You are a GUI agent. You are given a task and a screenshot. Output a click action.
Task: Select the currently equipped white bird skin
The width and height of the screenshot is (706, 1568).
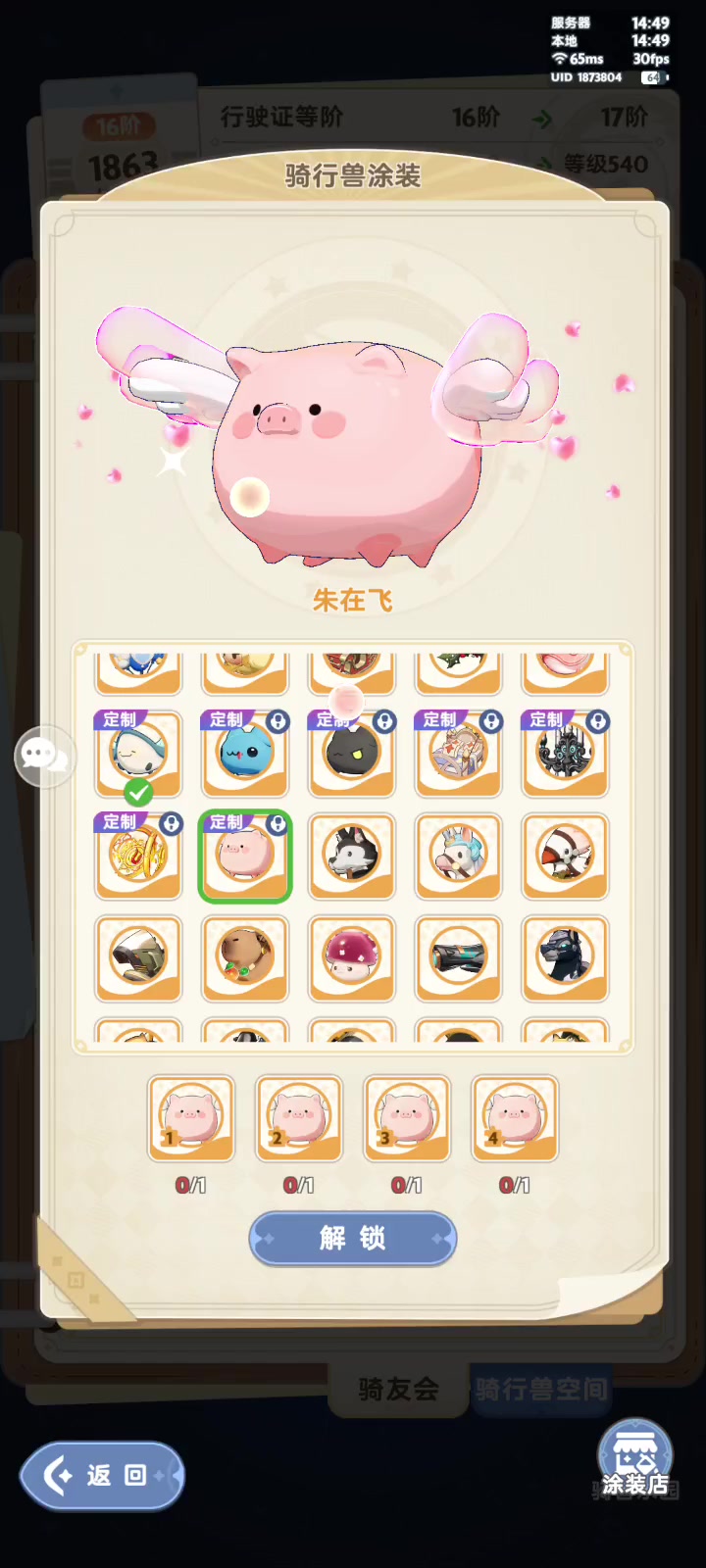[x=138, y=754]
